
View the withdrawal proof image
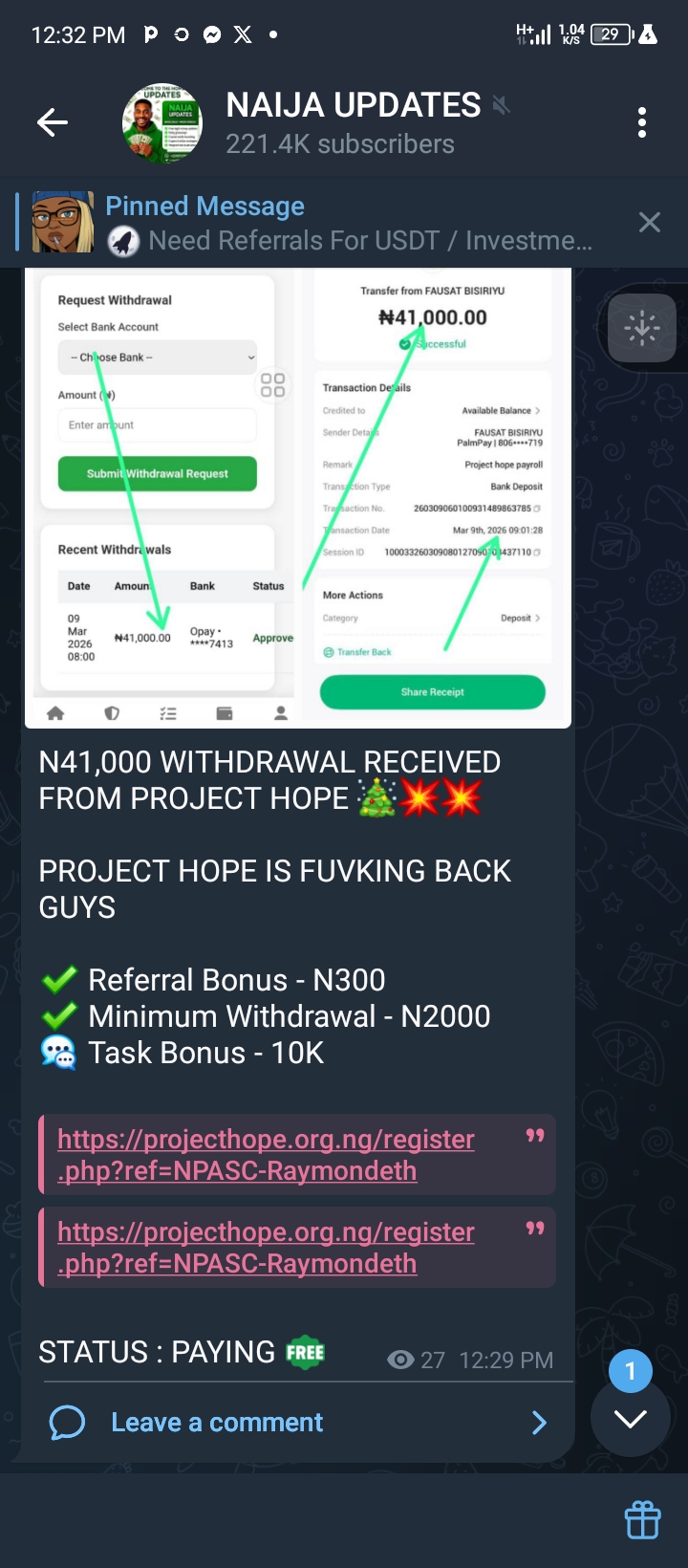(x=298, y=497)
